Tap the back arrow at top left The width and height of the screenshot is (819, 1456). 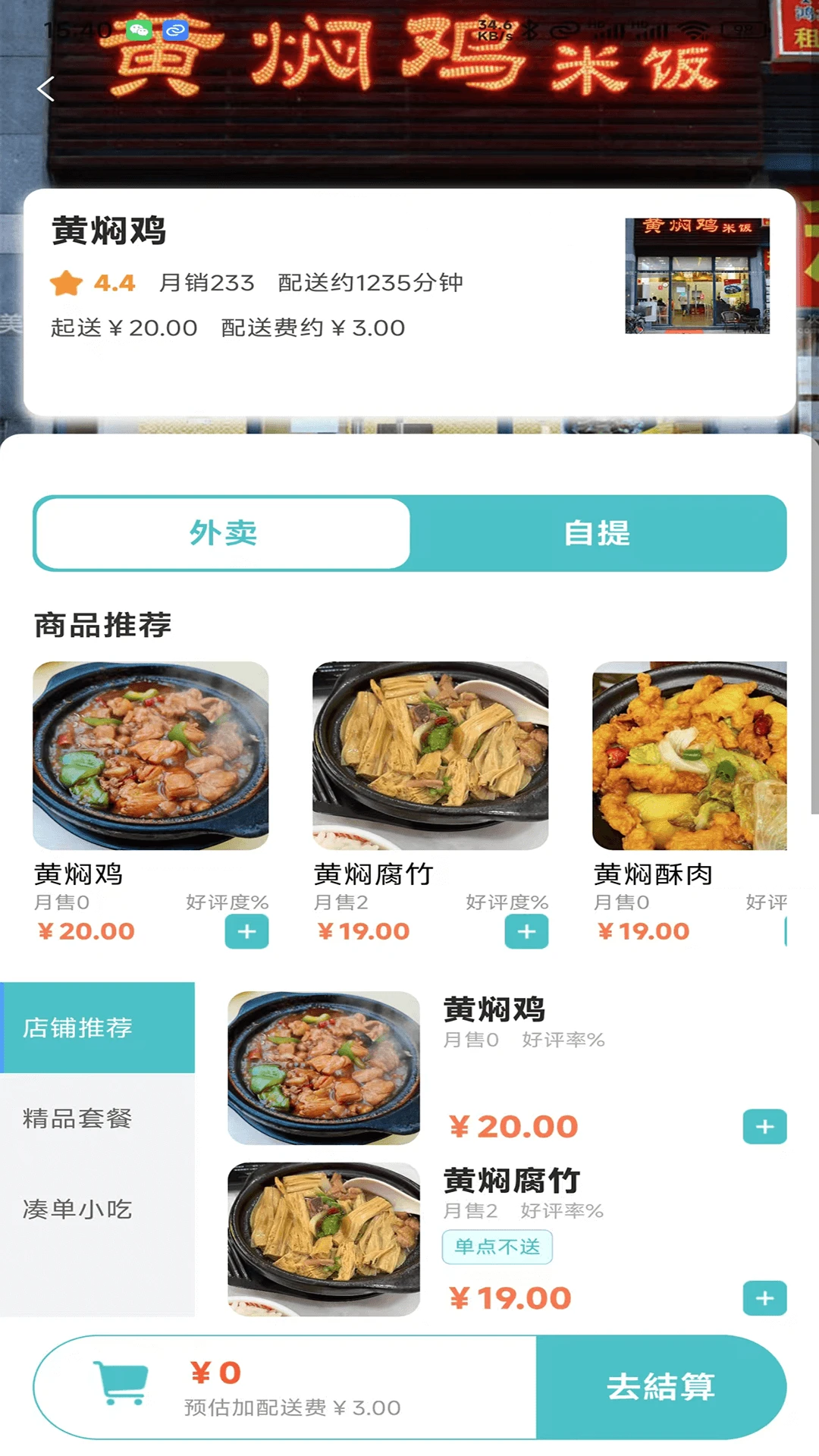click(47, 89)
